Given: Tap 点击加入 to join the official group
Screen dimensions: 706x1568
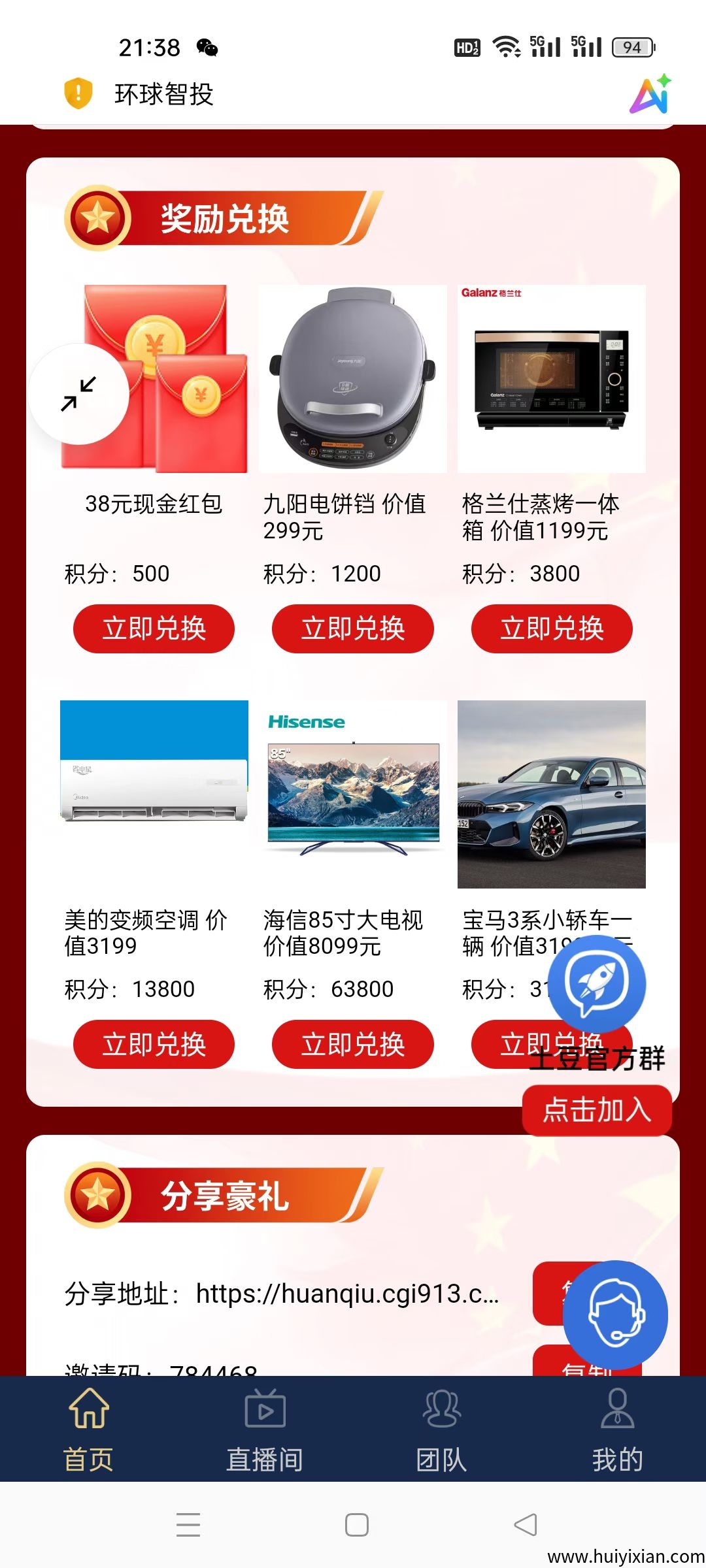Looking at the screenshot, I should (x=598, y=1109).
